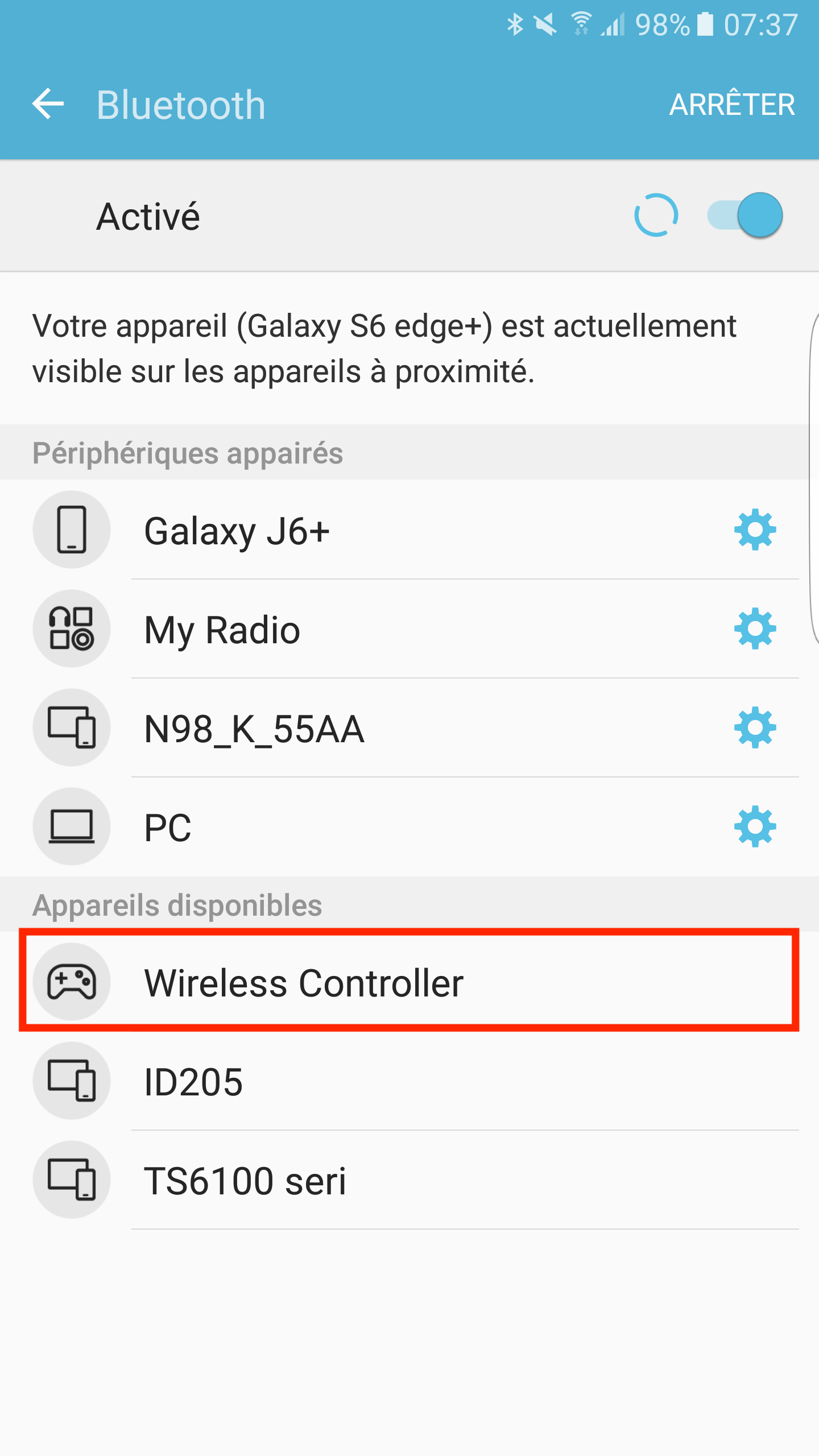Viewport: 819px width, 1456px height.
Task: Open settings gear for My Radio
Action: [755, 629]
